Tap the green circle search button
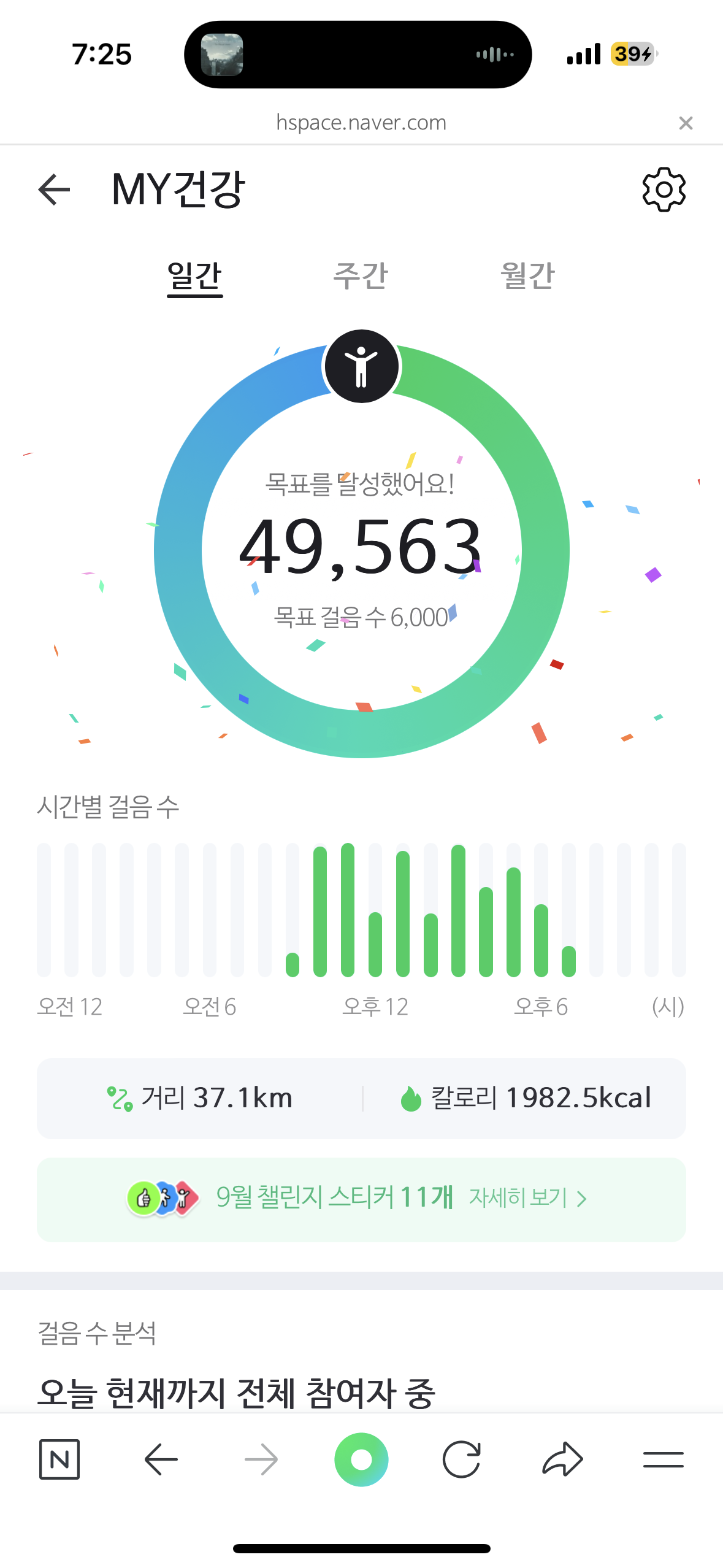 (x=361, y=1459)
